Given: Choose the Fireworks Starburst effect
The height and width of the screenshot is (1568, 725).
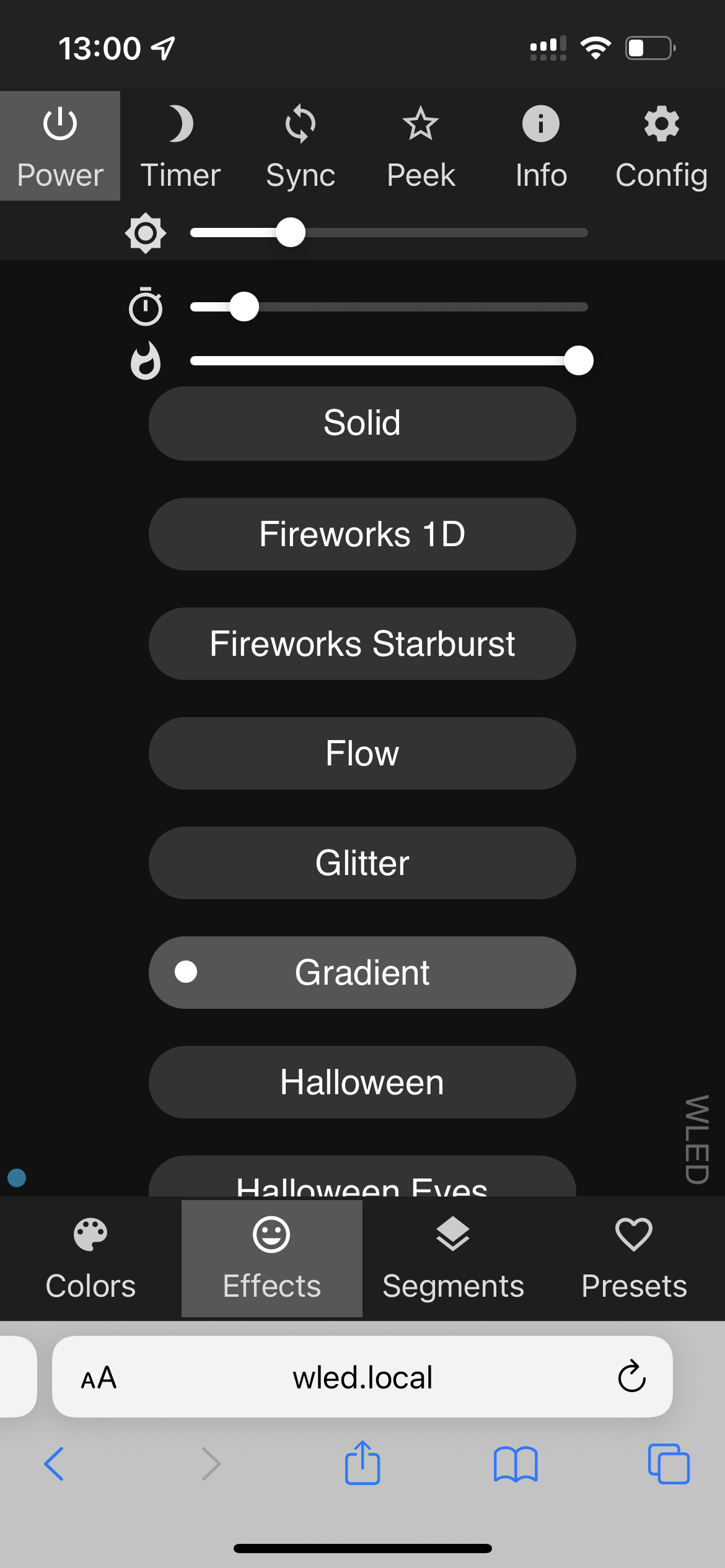Looking at the screenshot, I should click(x=362, y=643).
